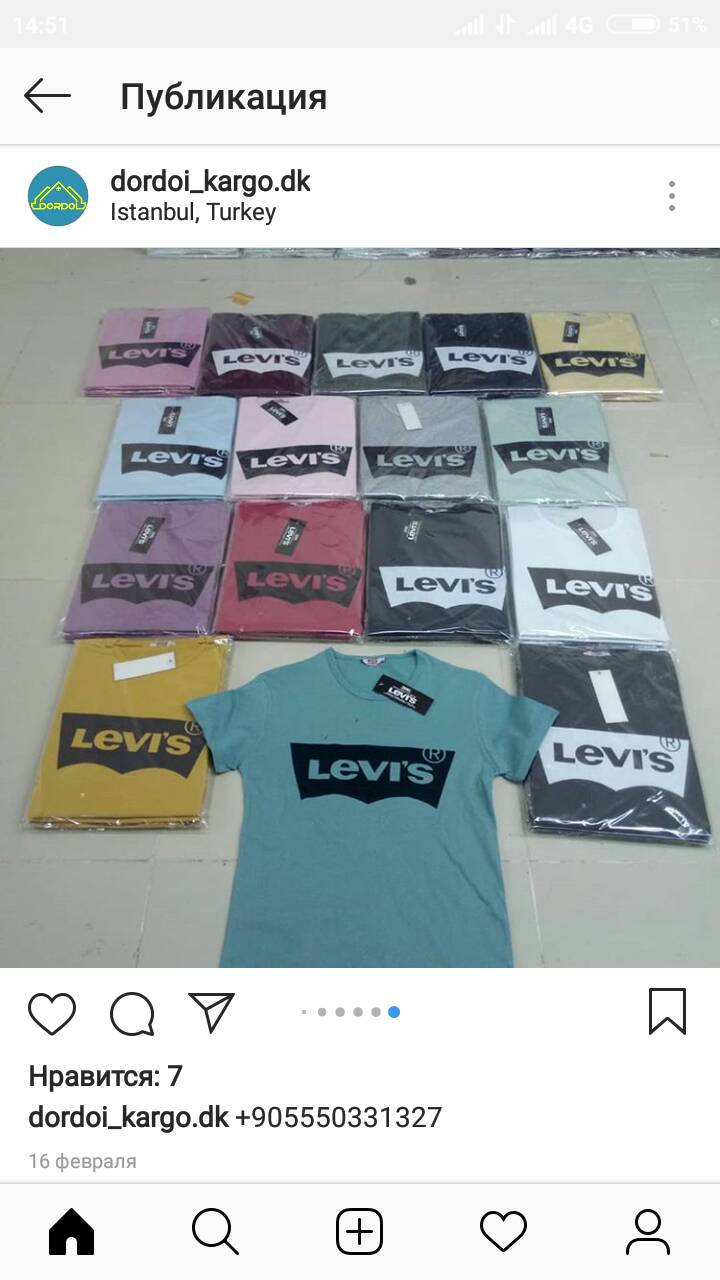Screen dimensions: 720x1280
Task: Switch to the Profile tab
Action: pyautogui.click(x=647, y=1231)
